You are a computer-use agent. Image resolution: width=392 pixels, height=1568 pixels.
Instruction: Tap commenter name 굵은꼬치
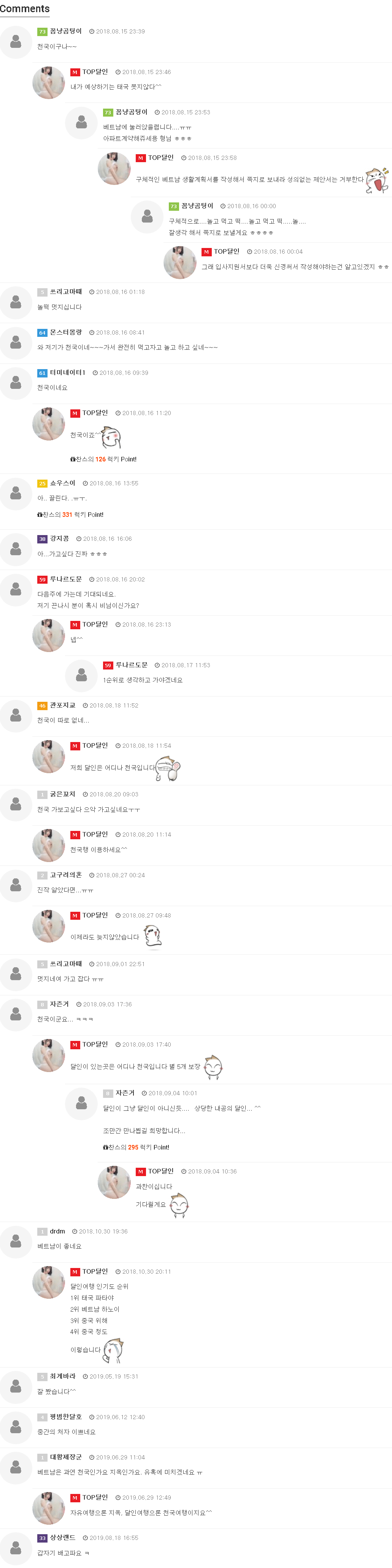(x=62, y=794)
